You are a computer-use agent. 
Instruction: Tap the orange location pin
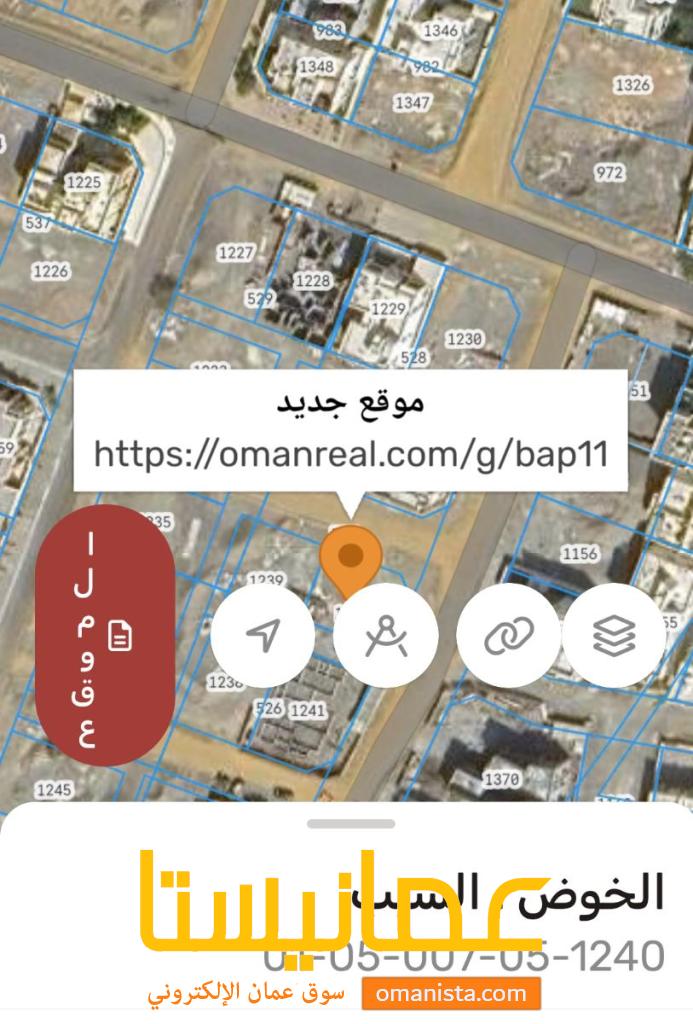(x=350, y=557)
